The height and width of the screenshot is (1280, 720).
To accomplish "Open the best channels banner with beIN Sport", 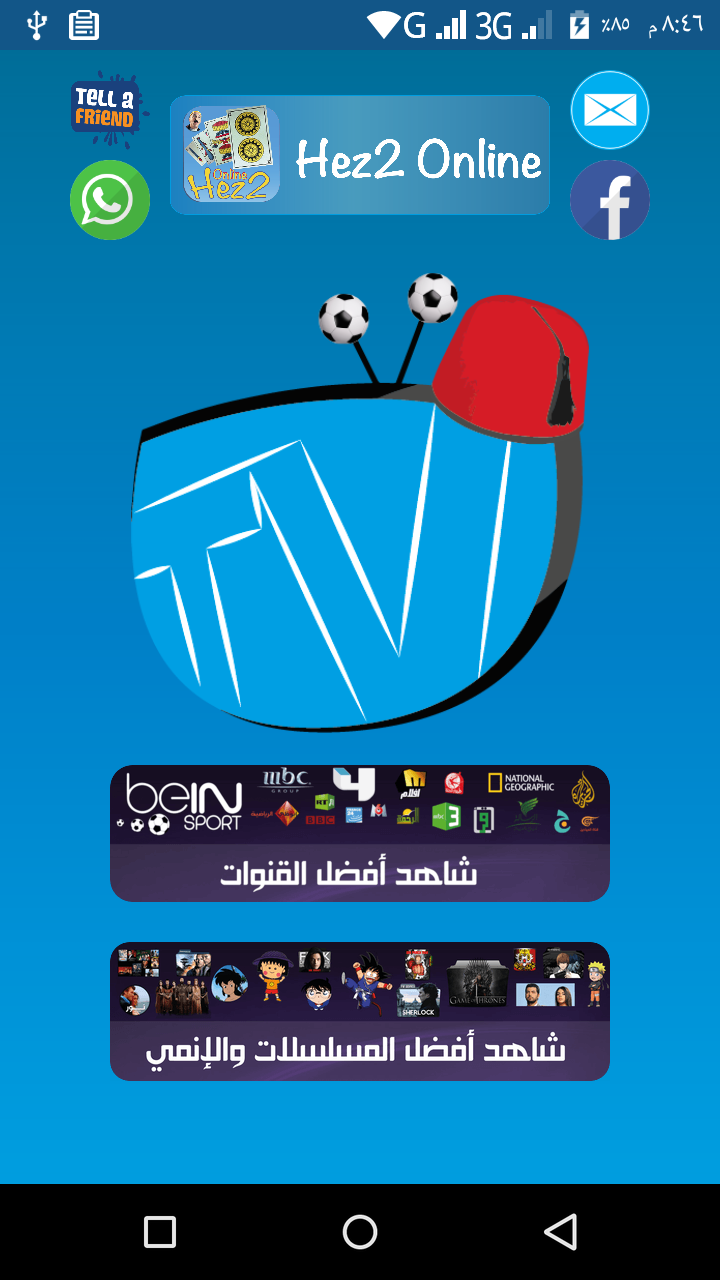I will [360, 833].
